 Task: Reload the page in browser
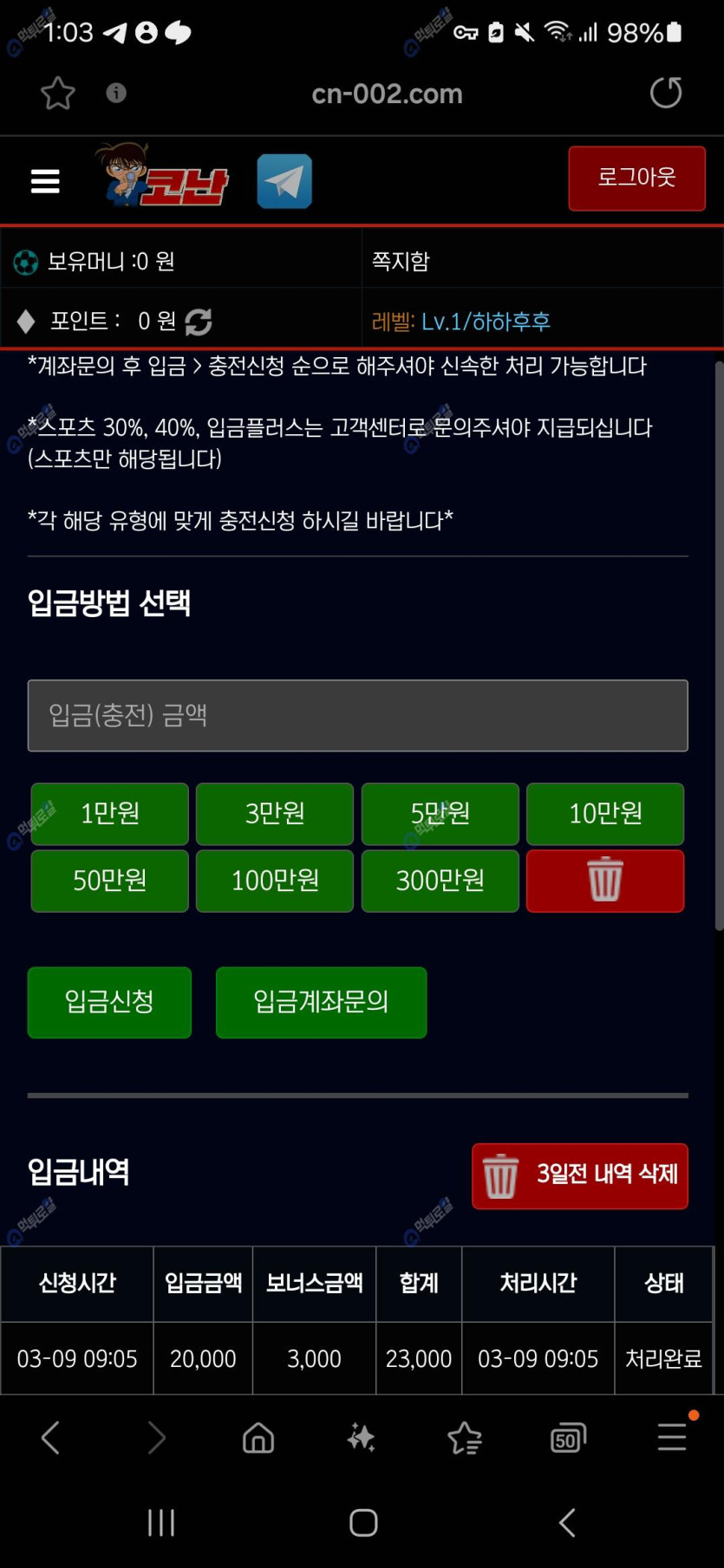[x=666, y=93]
